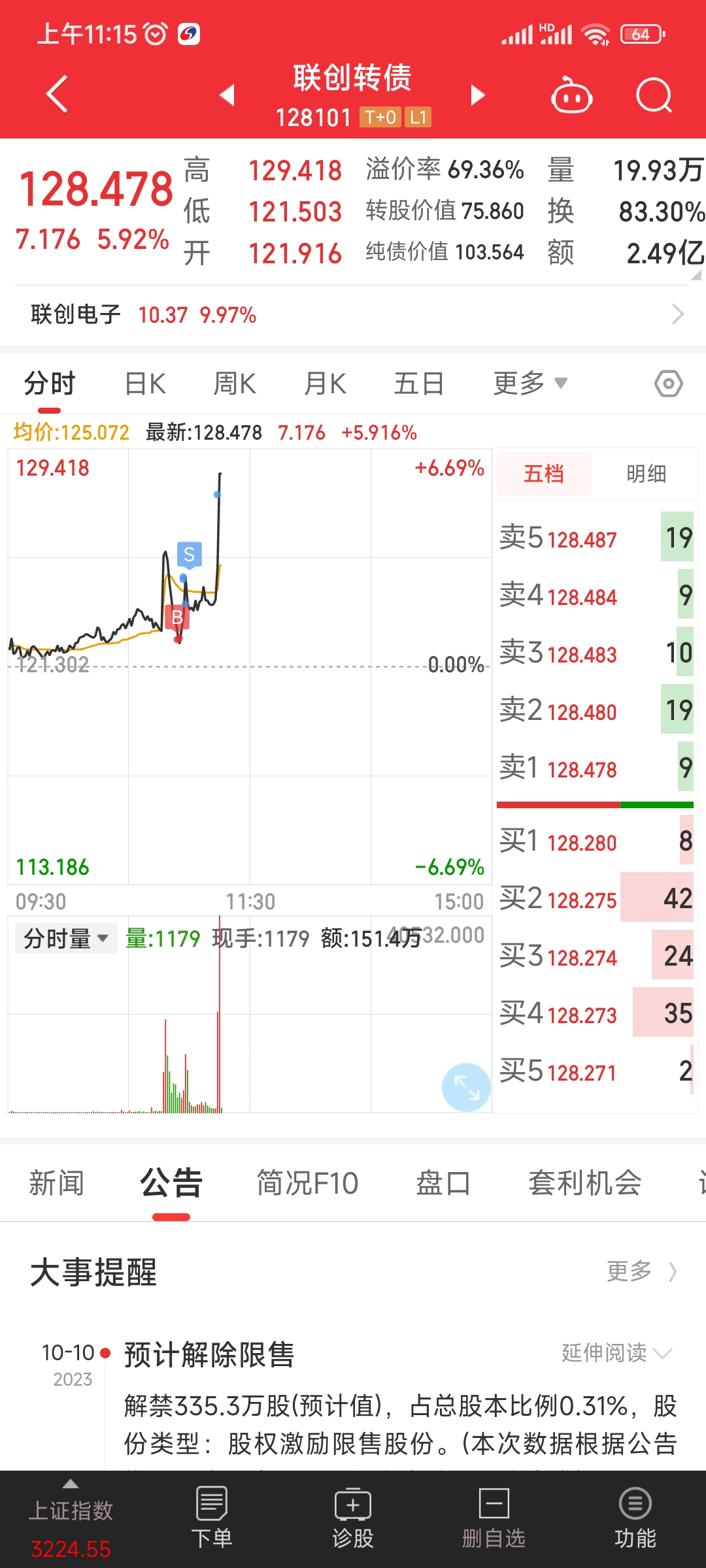706x1568 pixels.
Task: Expand 延伸阅读 for the 预计解除限售 event
Action: 616,1352
